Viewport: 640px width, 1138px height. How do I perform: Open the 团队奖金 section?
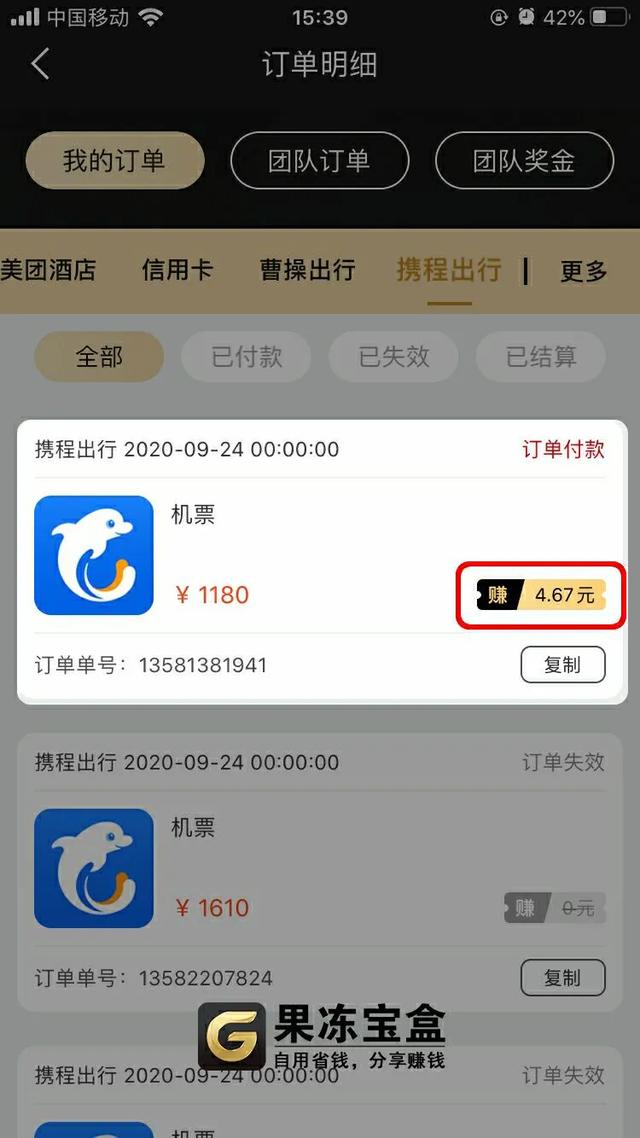point(524,160)
